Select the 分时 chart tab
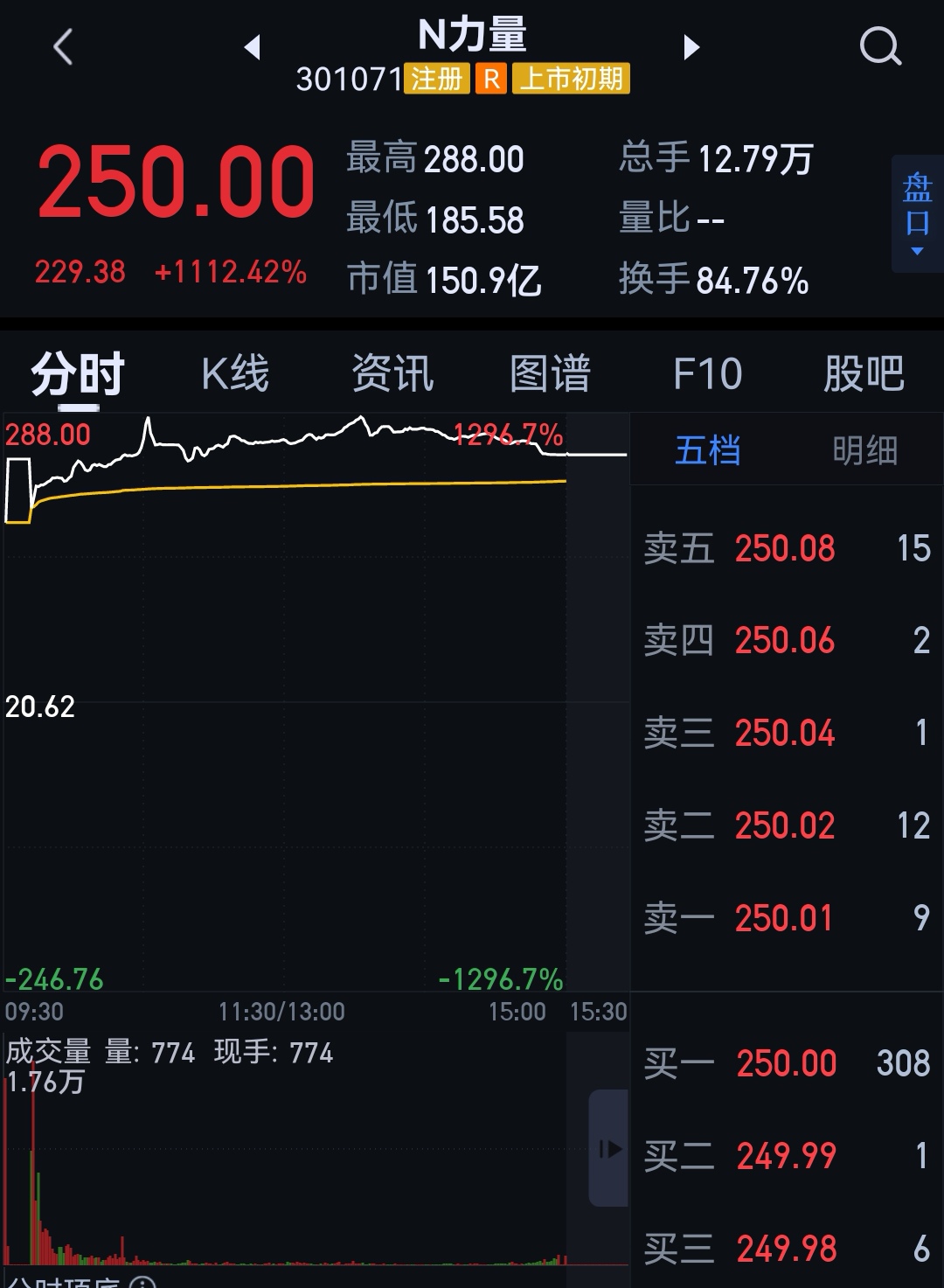Viewport: 944px width, 1288px height. 78,374
